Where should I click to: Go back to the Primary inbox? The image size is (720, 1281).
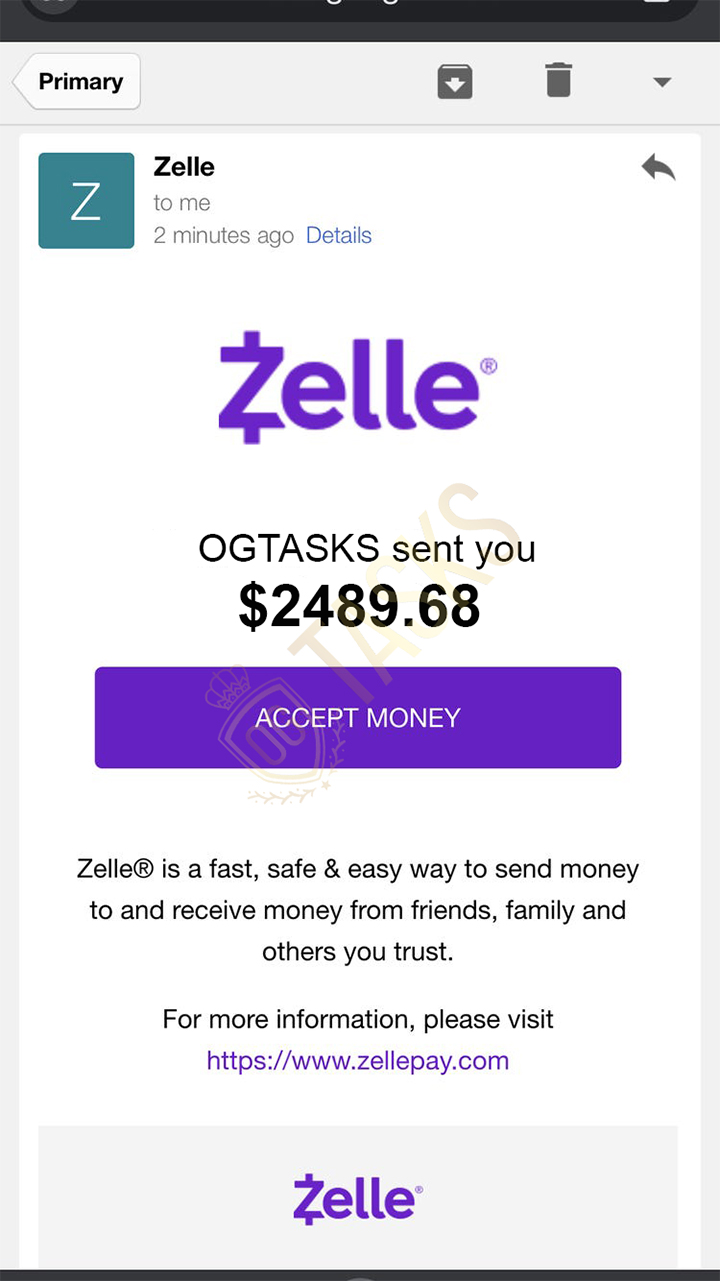pyautogui.click(x=77, y=82)
